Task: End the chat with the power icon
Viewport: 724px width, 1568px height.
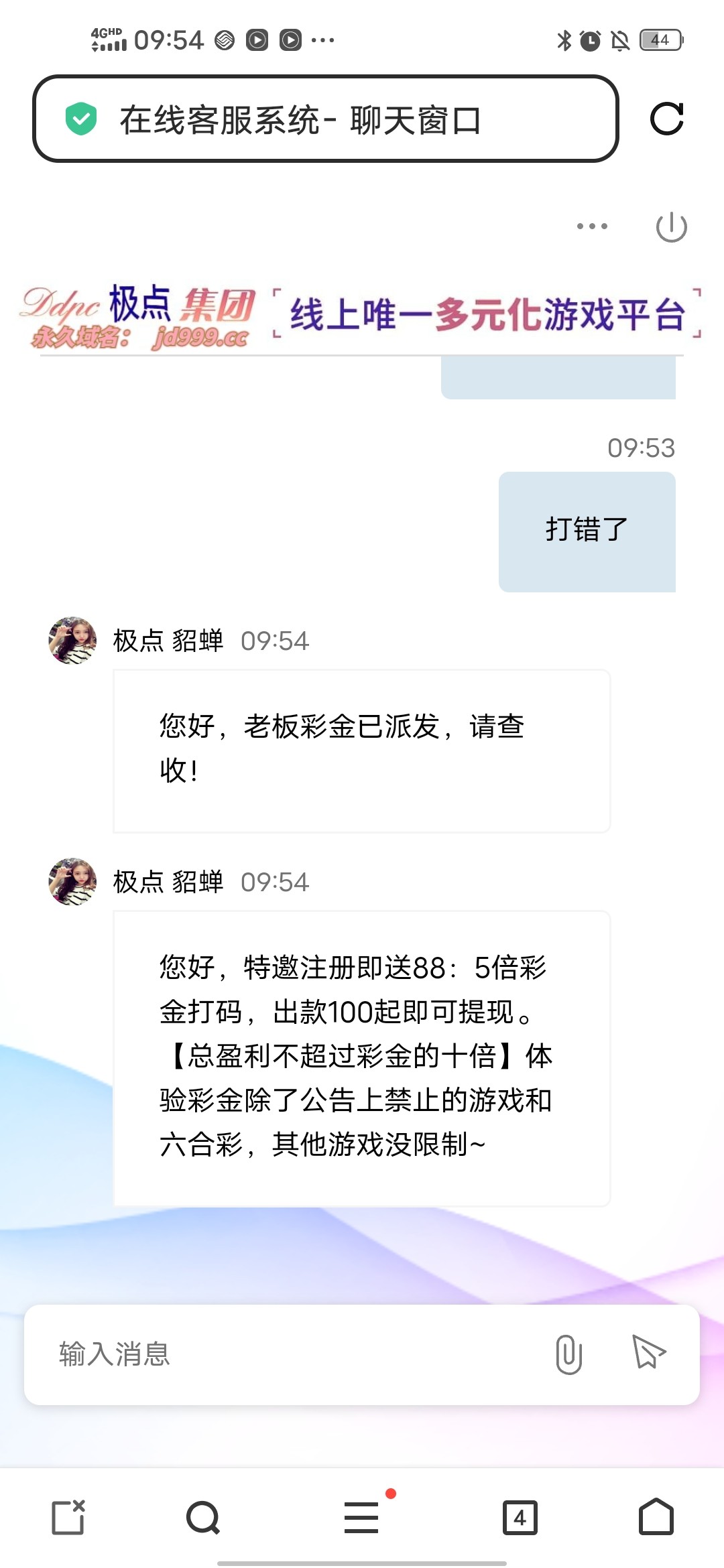Action: 671,227
